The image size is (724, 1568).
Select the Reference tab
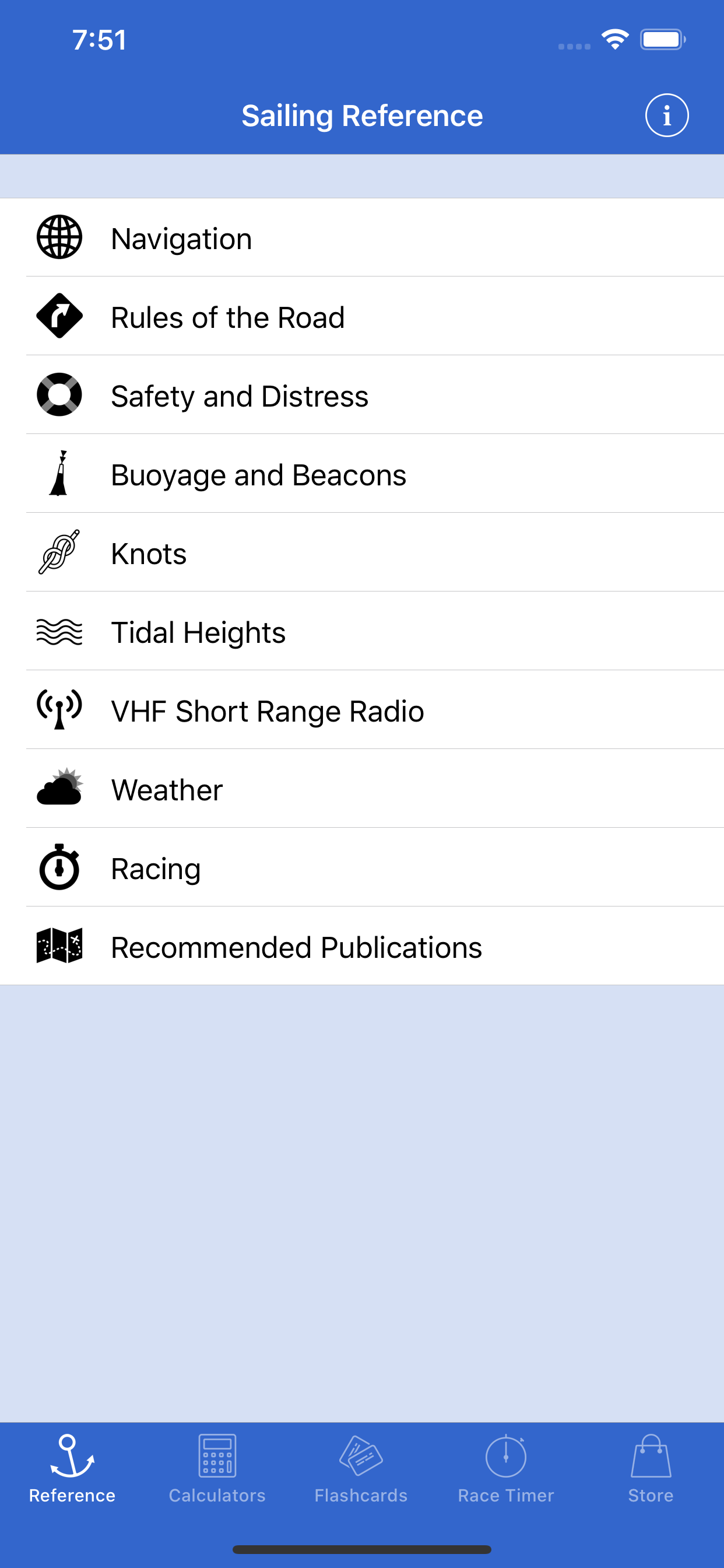coord(72,1469)
